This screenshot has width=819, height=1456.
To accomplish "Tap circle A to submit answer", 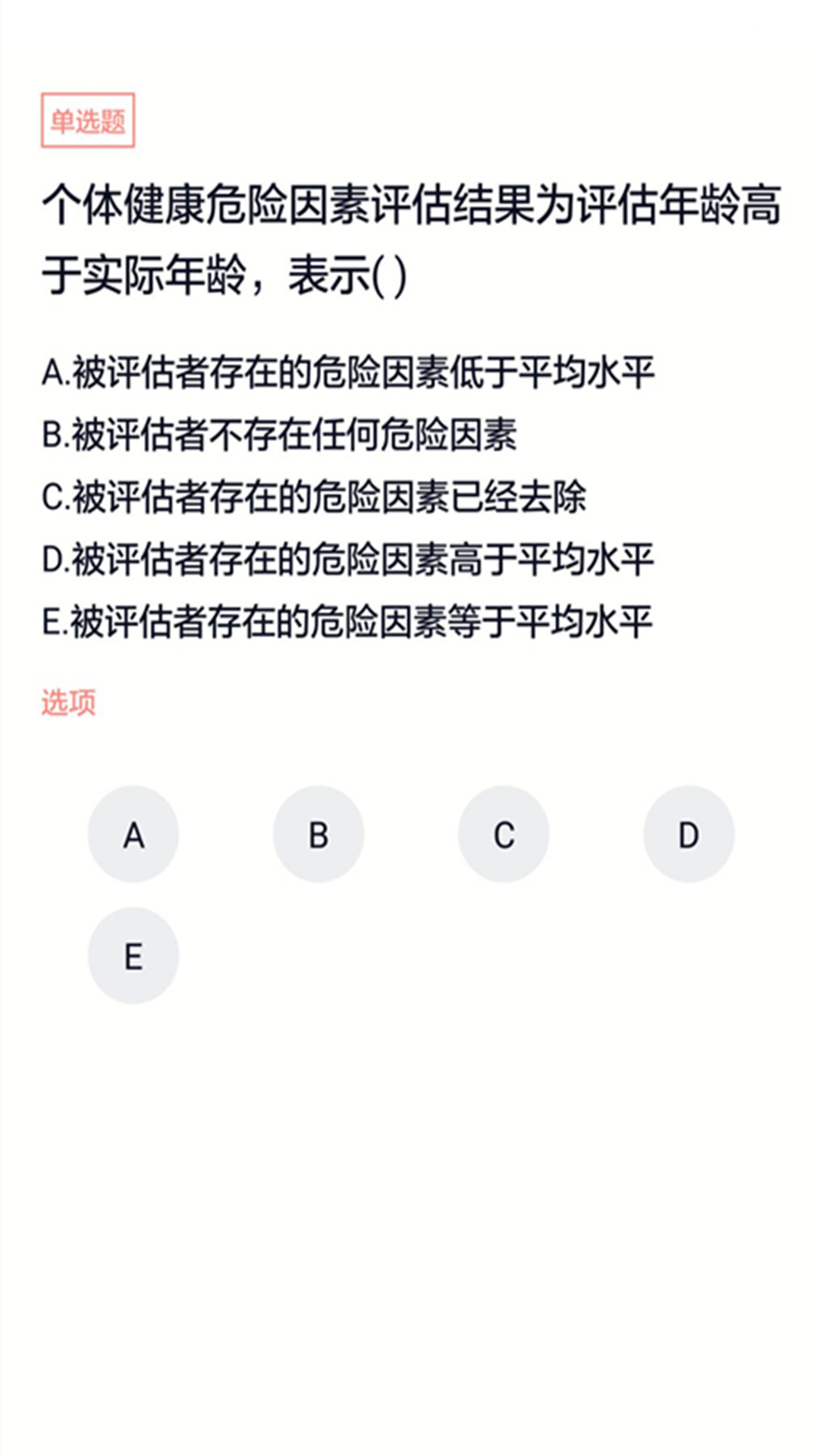I will click(x=133, y=834).
